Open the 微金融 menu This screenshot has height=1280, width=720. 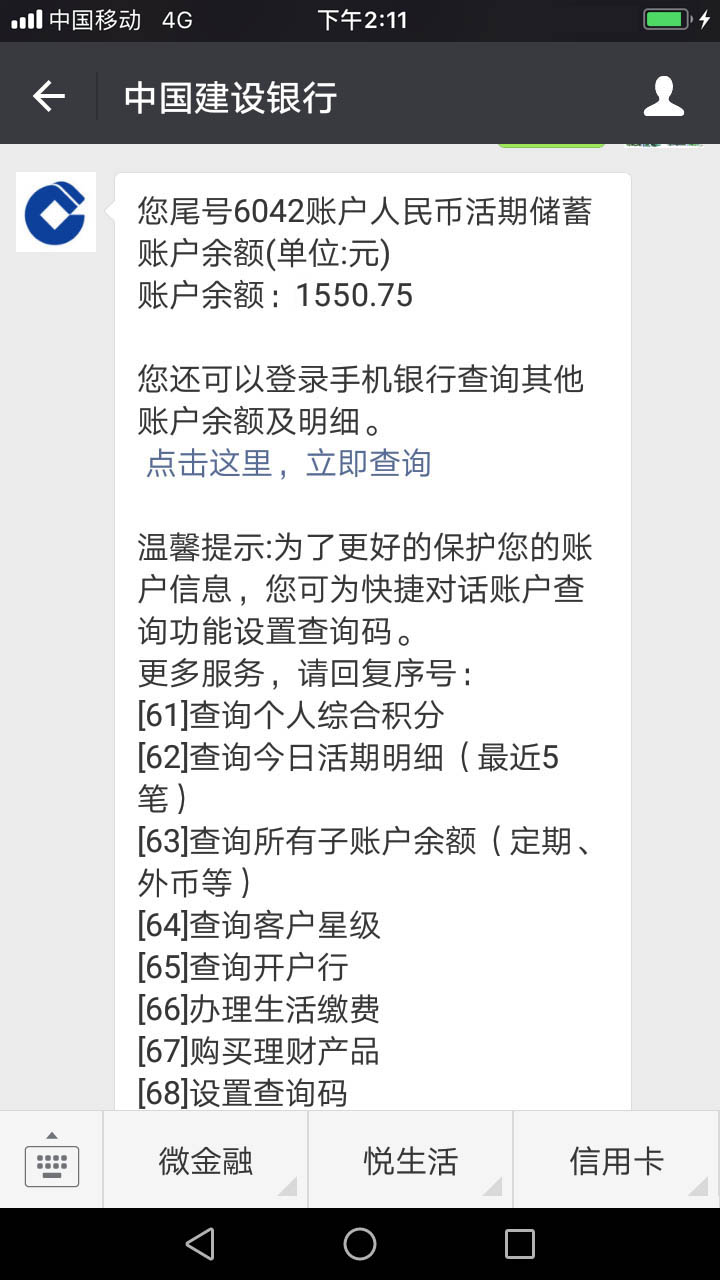click(x=205, y=1160)
